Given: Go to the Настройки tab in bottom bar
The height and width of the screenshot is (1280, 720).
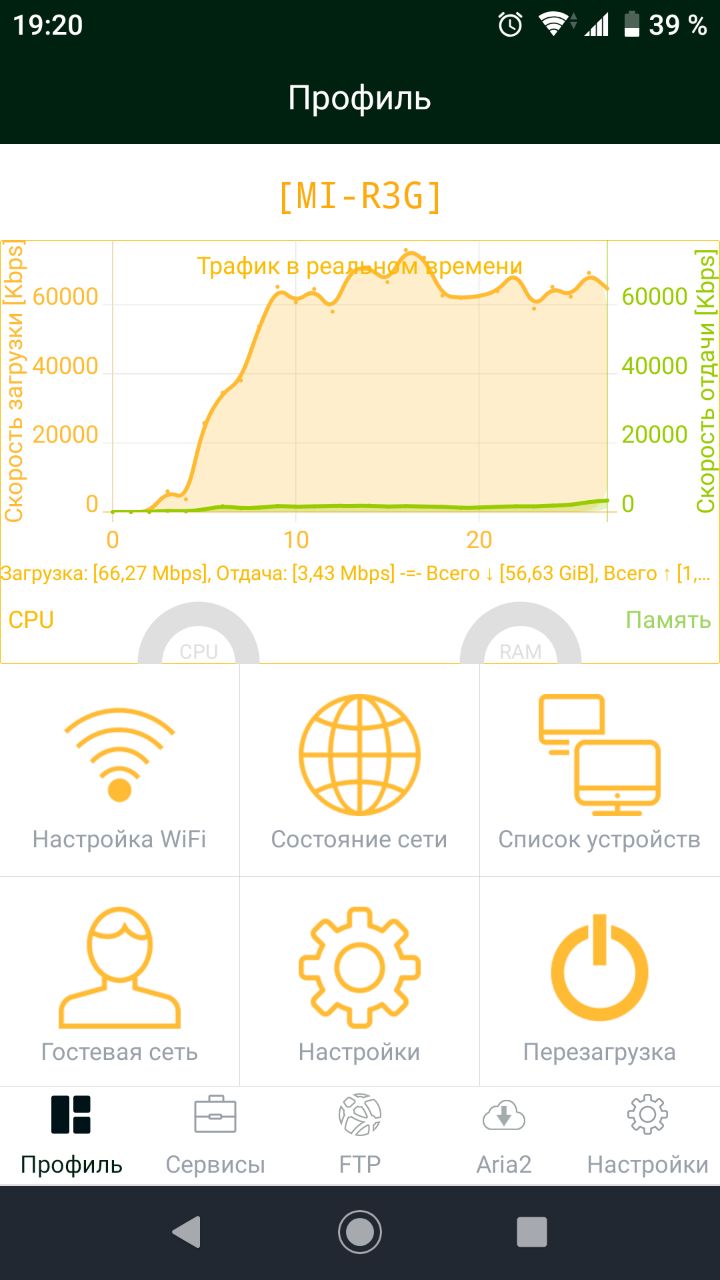Looking at the screenshot, I should (x=647, y=1135).
